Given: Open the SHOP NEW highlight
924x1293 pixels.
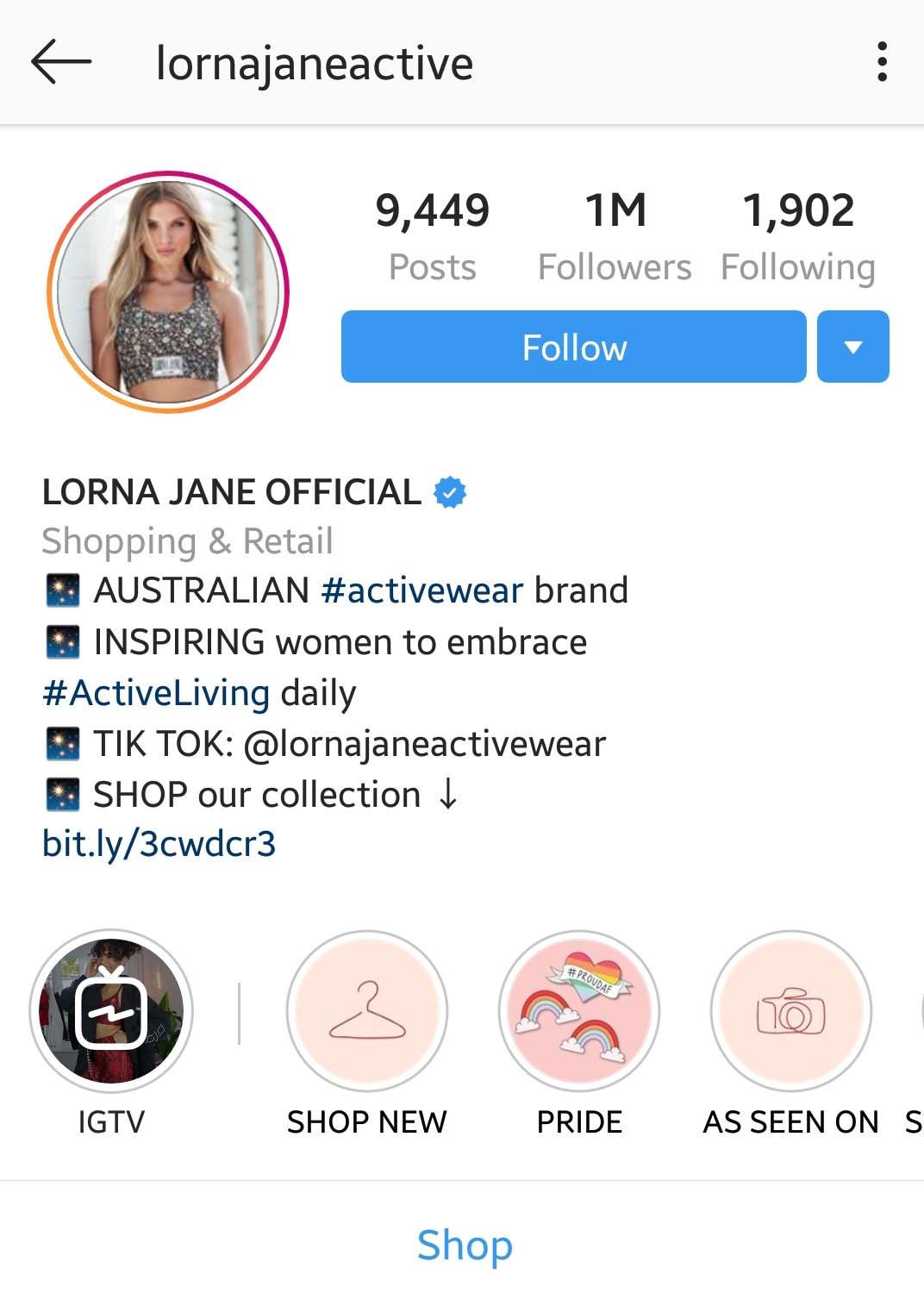Looking at the screenshot, I should [x=367, y=1011].
